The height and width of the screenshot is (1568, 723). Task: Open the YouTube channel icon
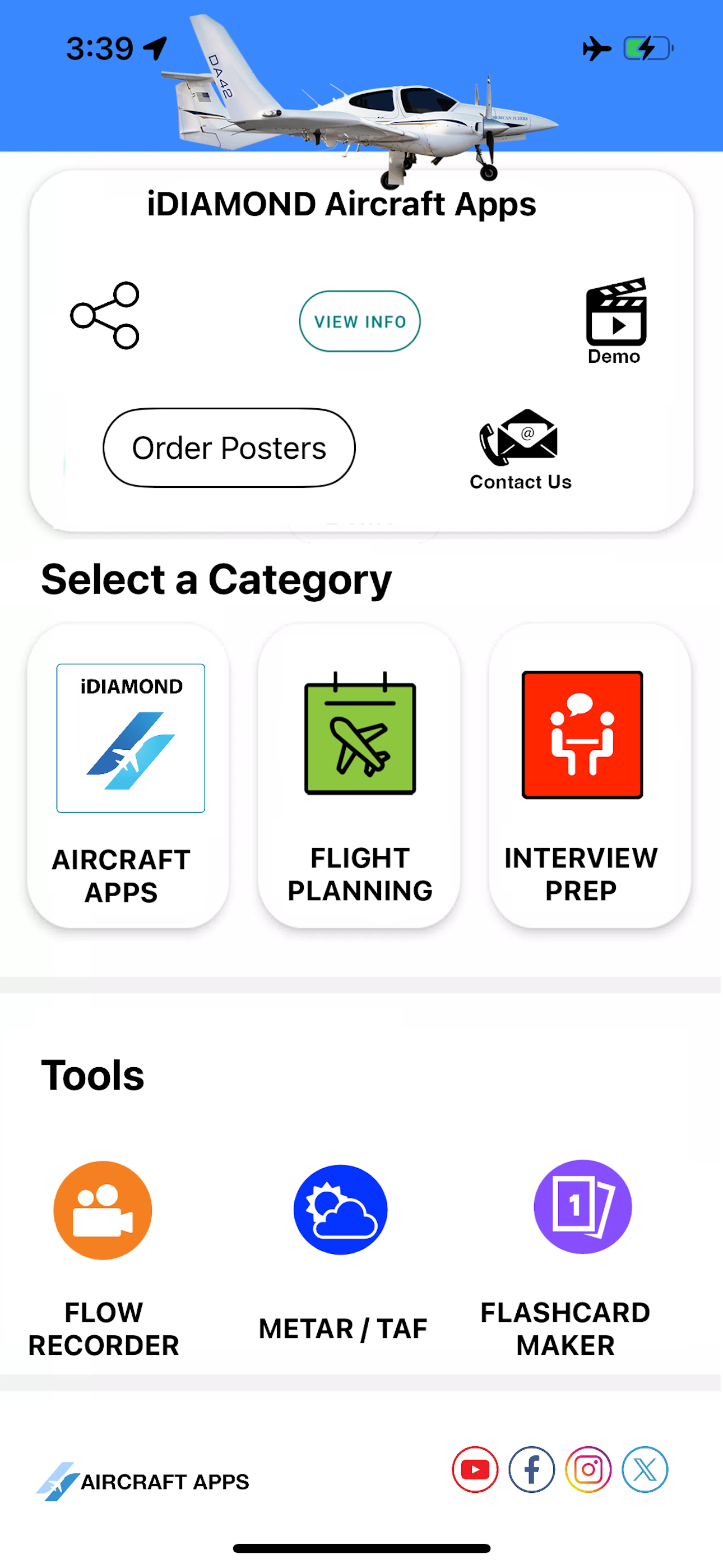(475, 1470)
